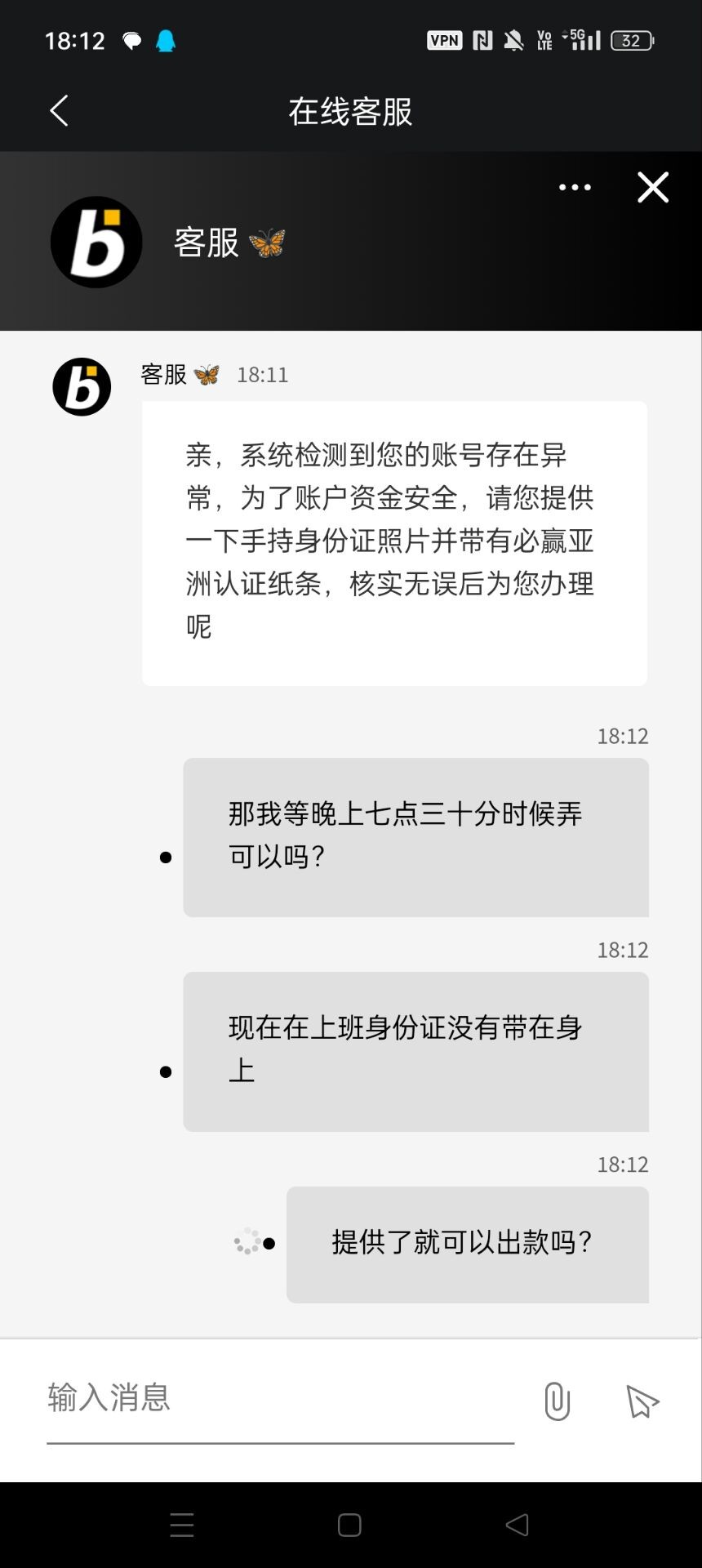This screenshot has width=702, height=1568.
Task: Attach a file with the paperclip icon
Action: tap(557, 1401)
